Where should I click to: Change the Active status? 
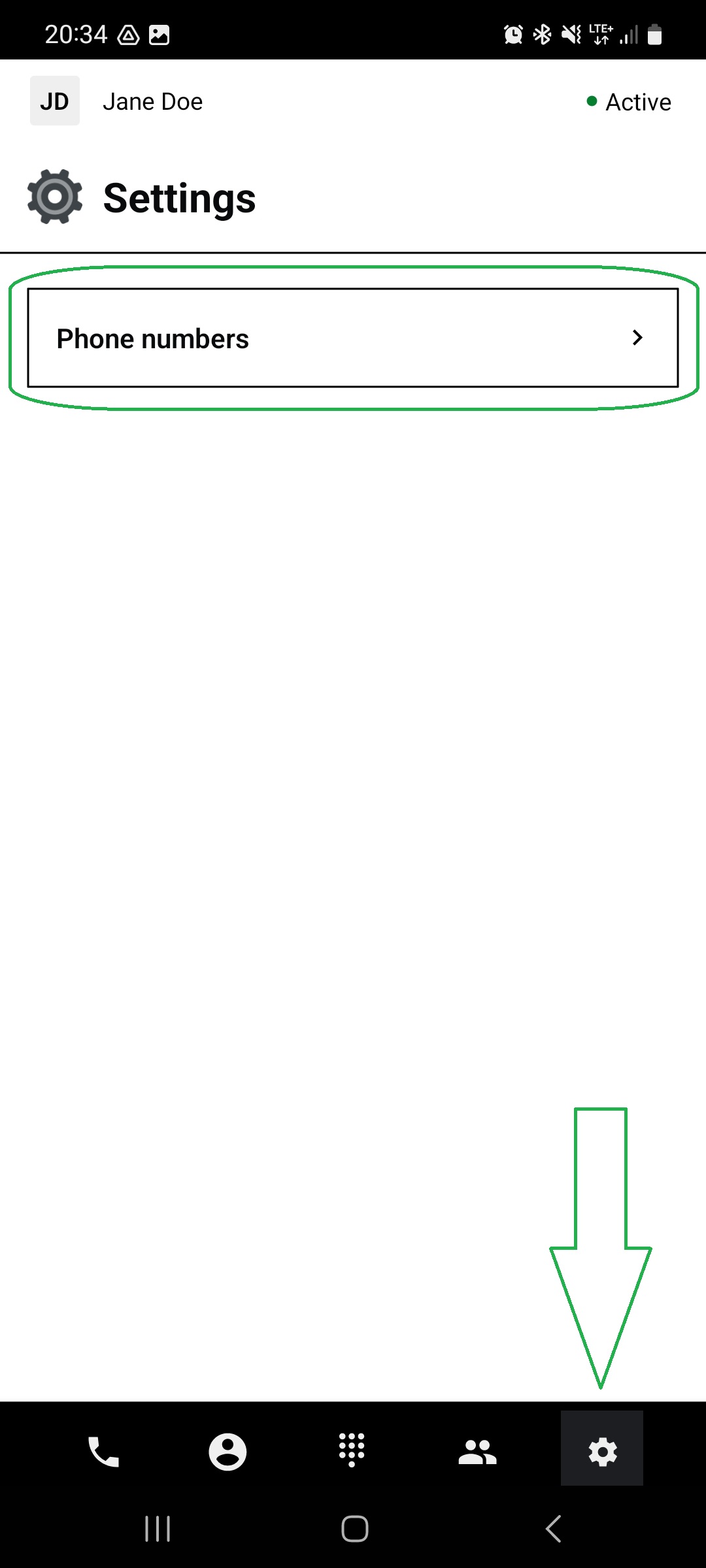click(629, 102)
